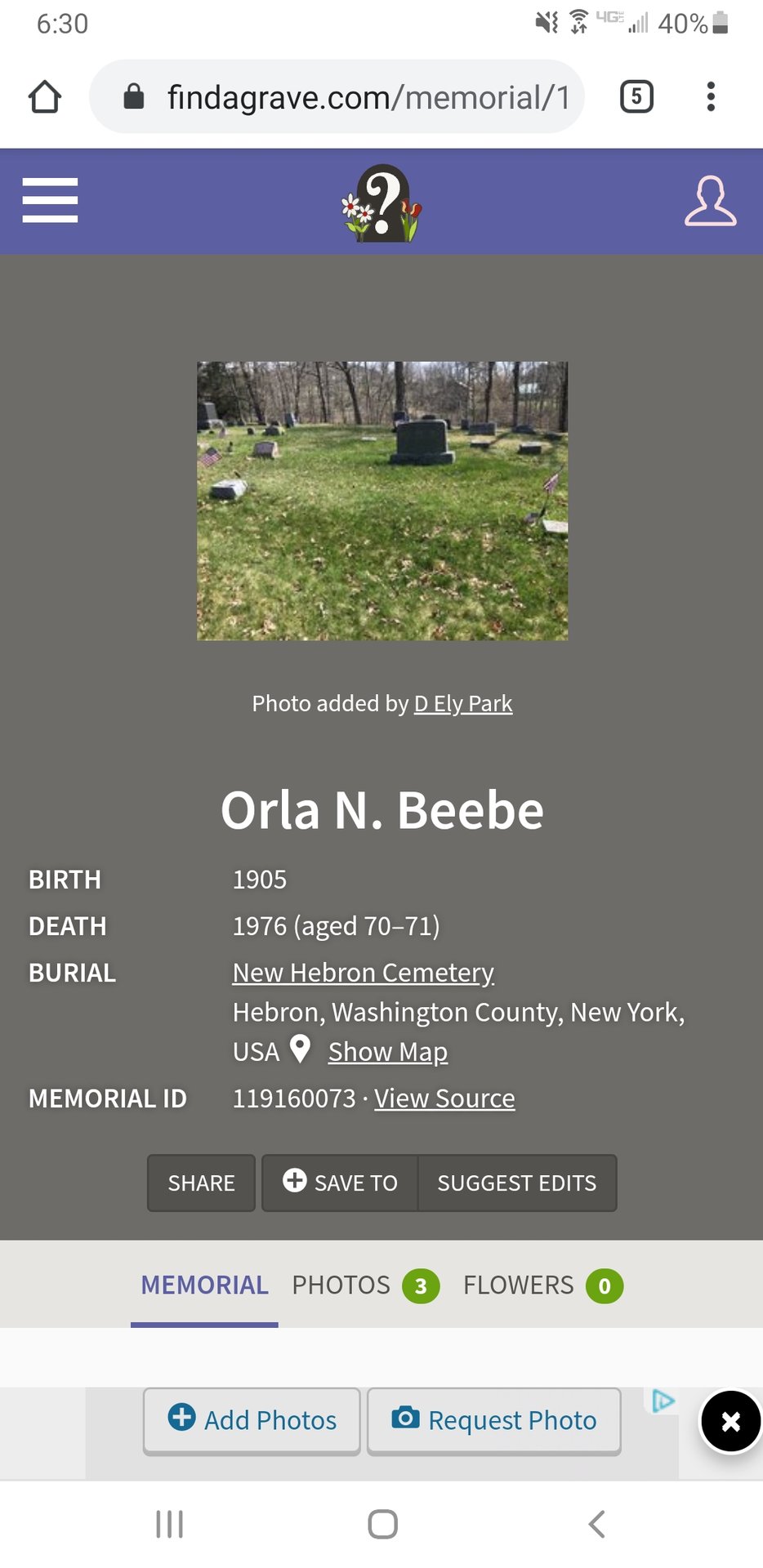Viewport: 763px width, 1568px height.
Task: Tap the Save To button
Action: [340, 1183]
